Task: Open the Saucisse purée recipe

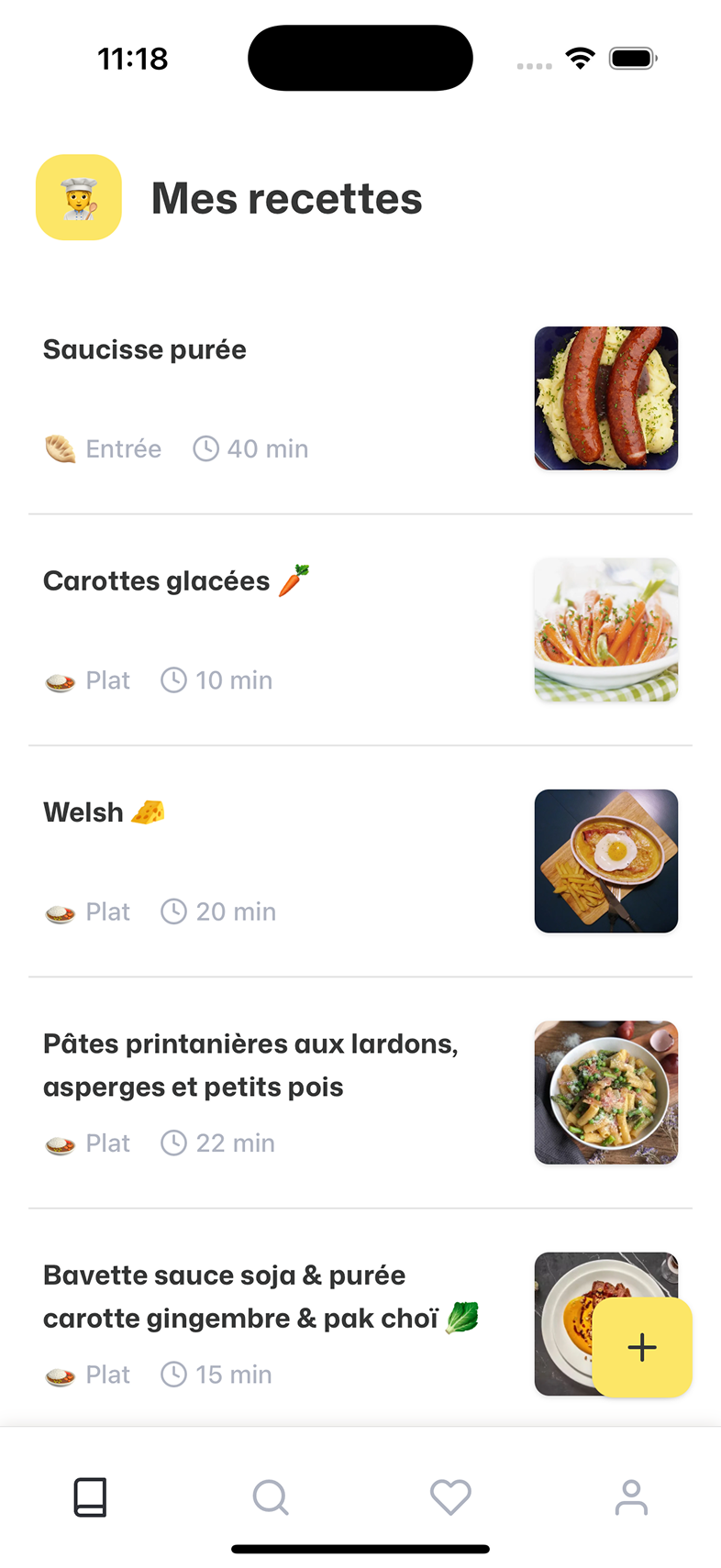Action: [x=145, y=350]
